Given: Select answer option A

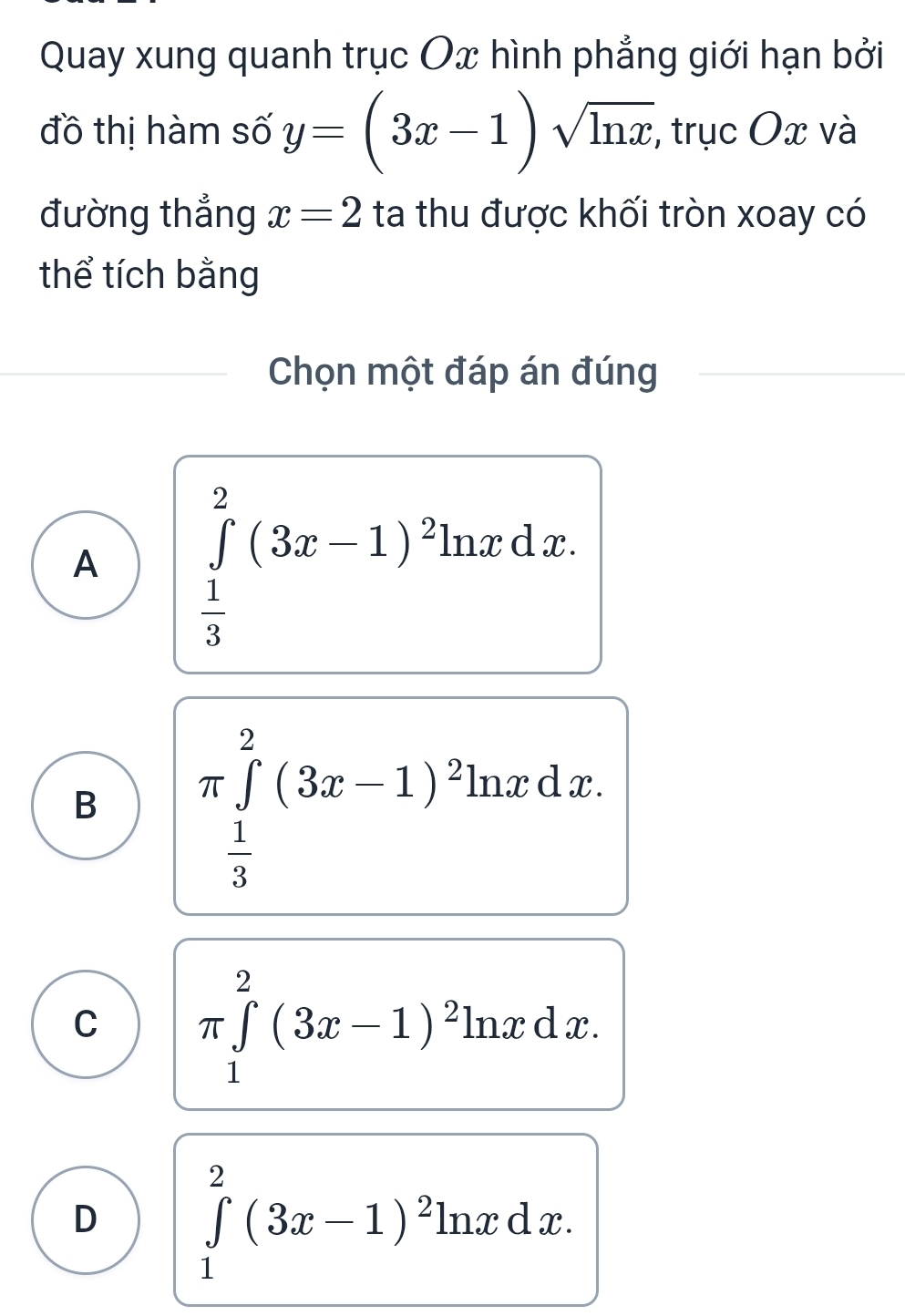Looking at the screenshot, I should [86, 565].
